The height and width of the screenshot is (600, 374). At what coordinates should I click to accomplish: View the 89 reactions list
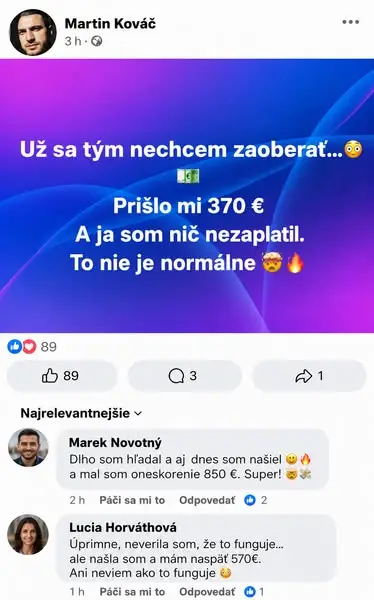point(32,347)
